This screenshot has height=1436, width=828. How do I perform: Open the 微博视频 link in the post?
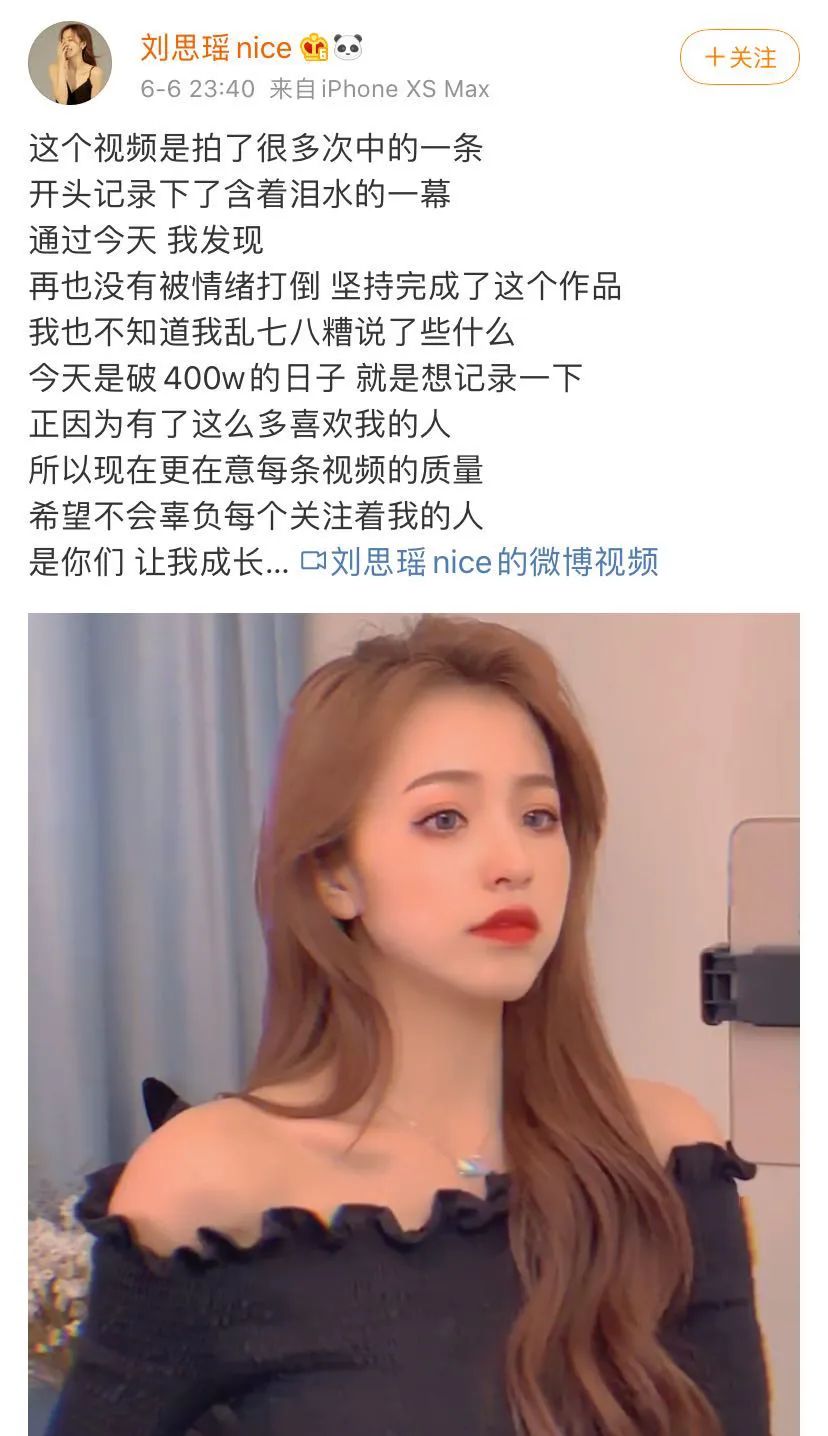tap(481, 562)
